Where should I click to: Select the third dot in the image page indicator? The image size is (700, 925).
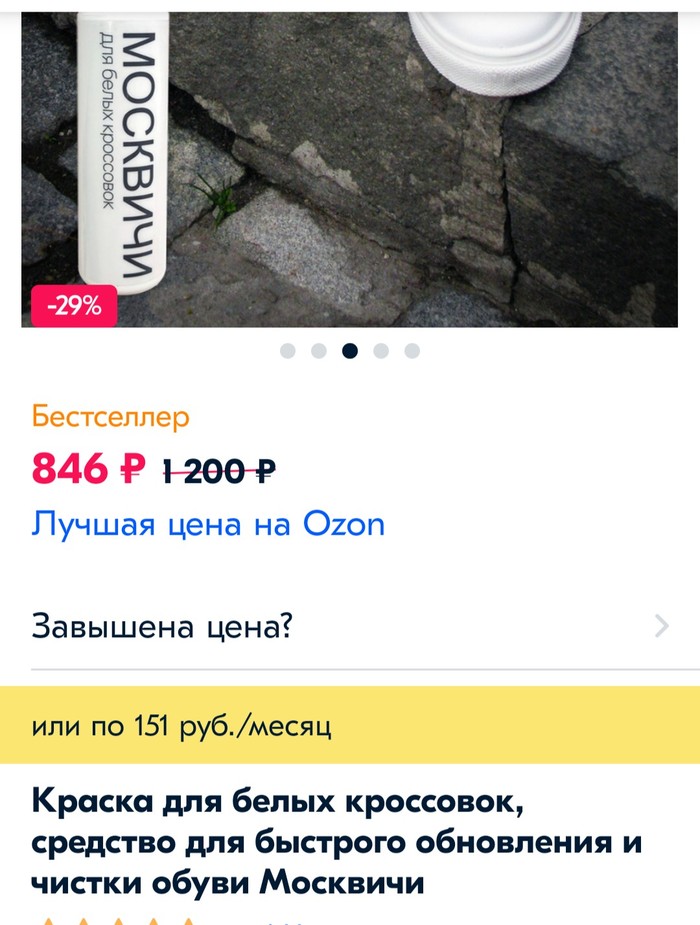(x=350, y=351)
